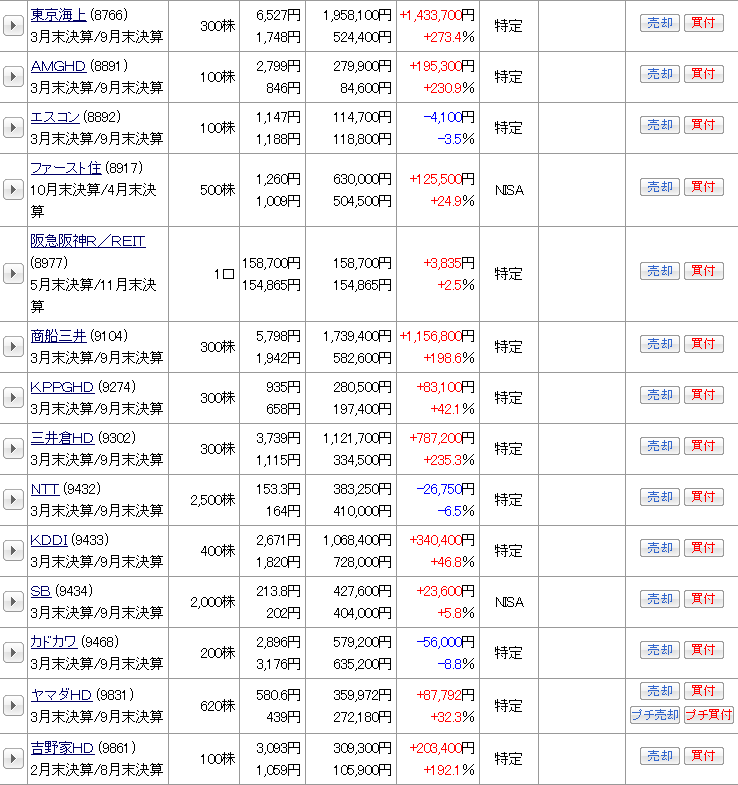Sell AMGHD shares with 売却
This screenshot has height=785, width=738.
pos(659,74)
